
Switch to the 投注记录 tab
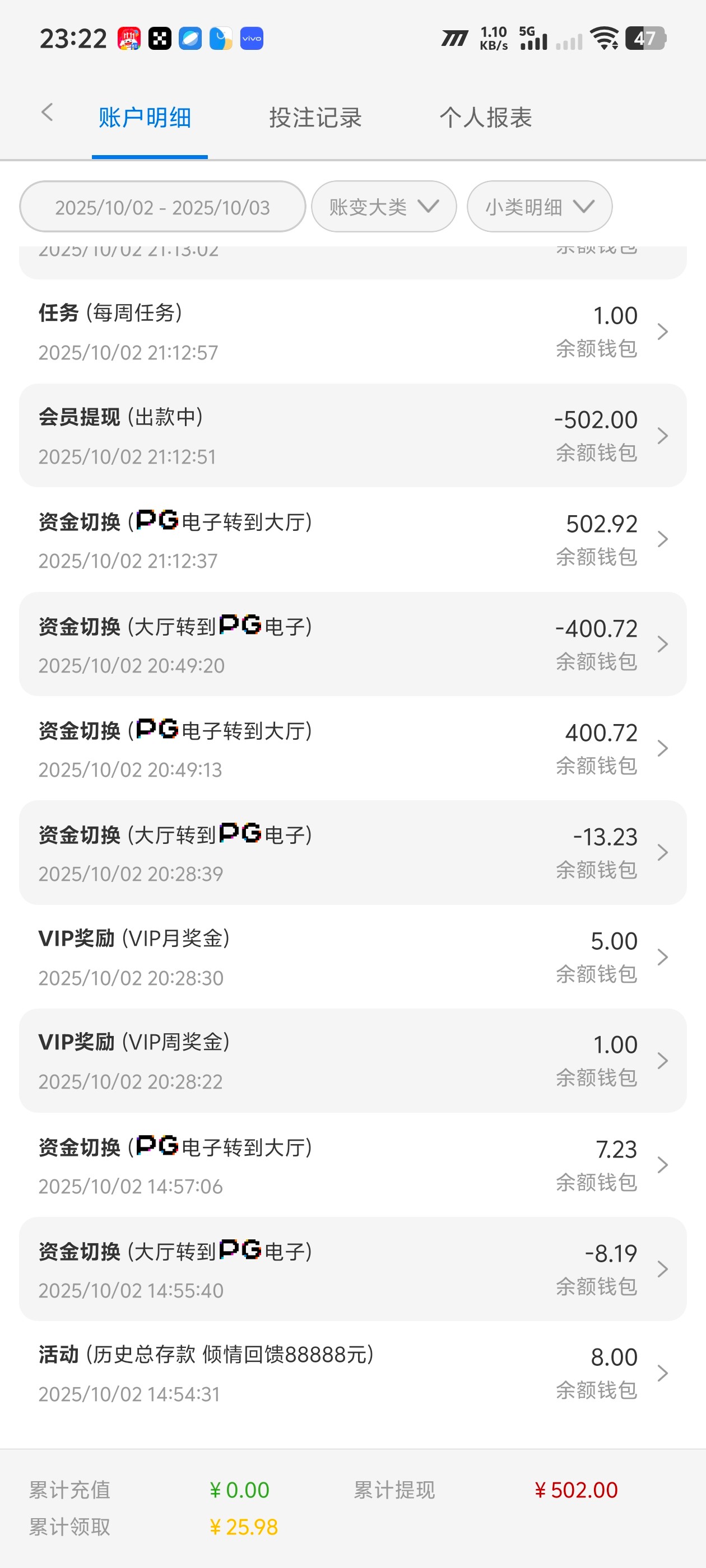click(x=315, y=118)
